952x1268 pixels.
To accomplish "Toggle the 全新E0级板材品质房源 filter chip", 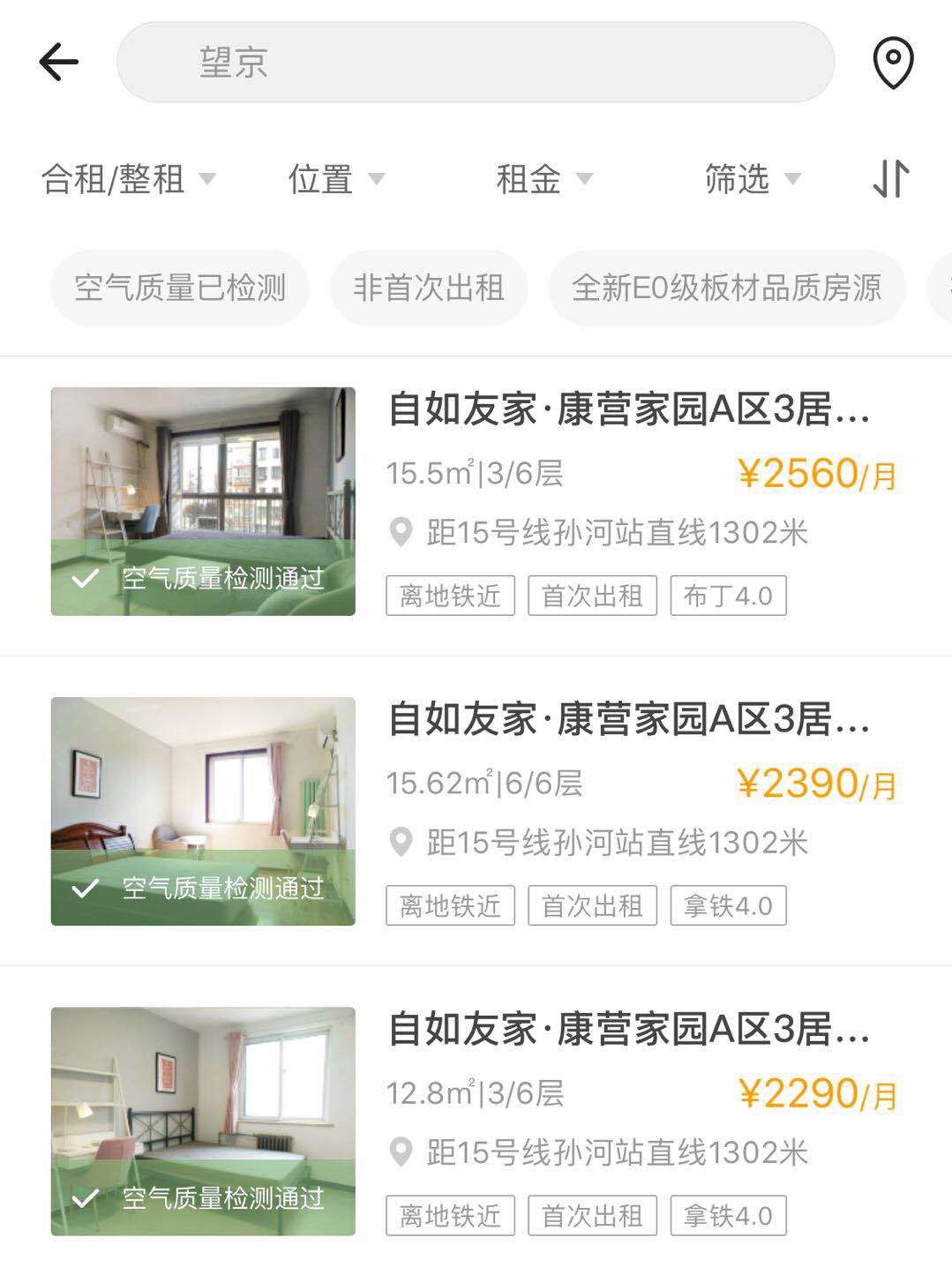I will coord(729,287).
